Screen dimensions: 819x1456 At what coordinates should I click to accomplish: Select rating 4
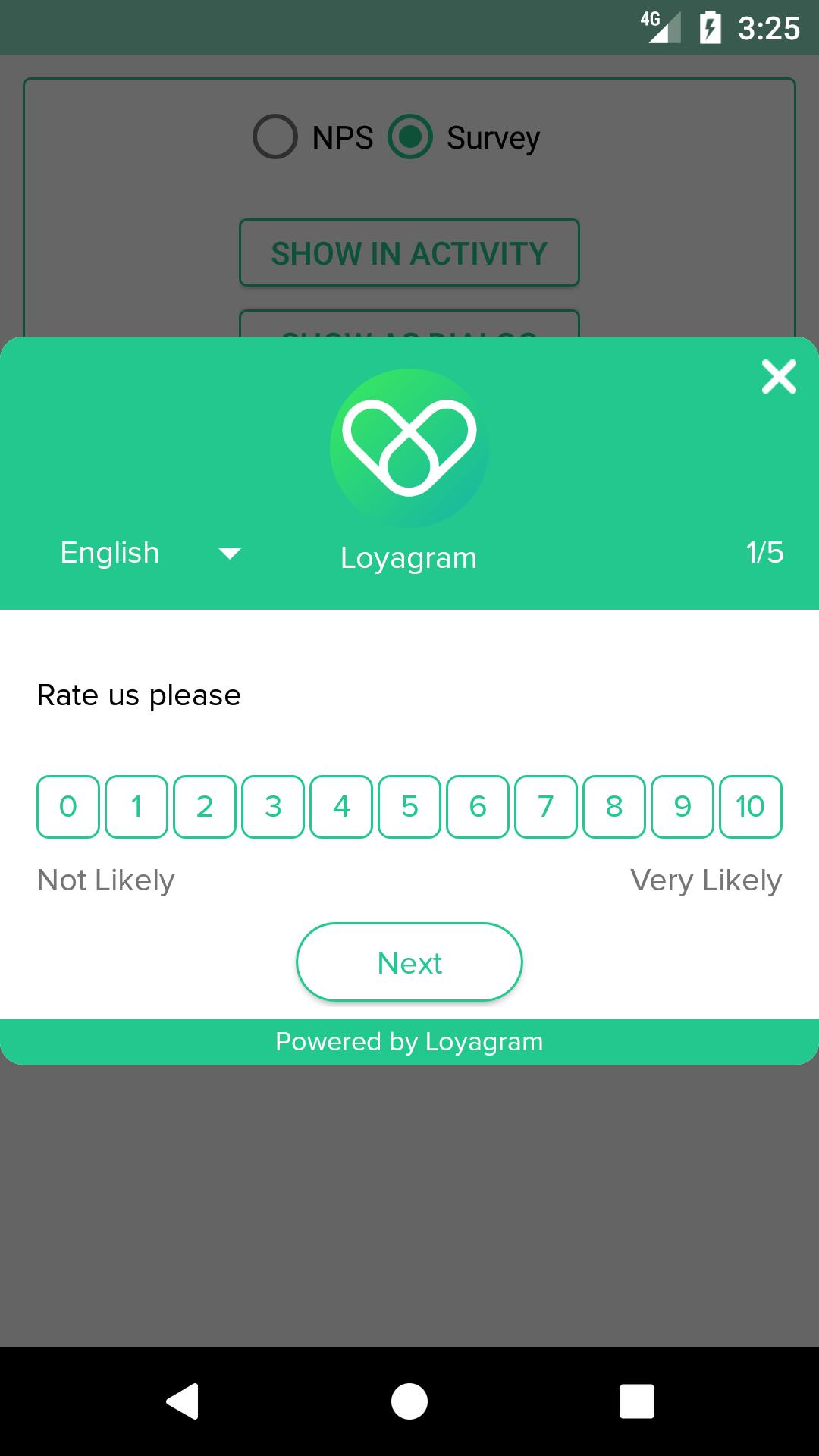coord(341,807)
